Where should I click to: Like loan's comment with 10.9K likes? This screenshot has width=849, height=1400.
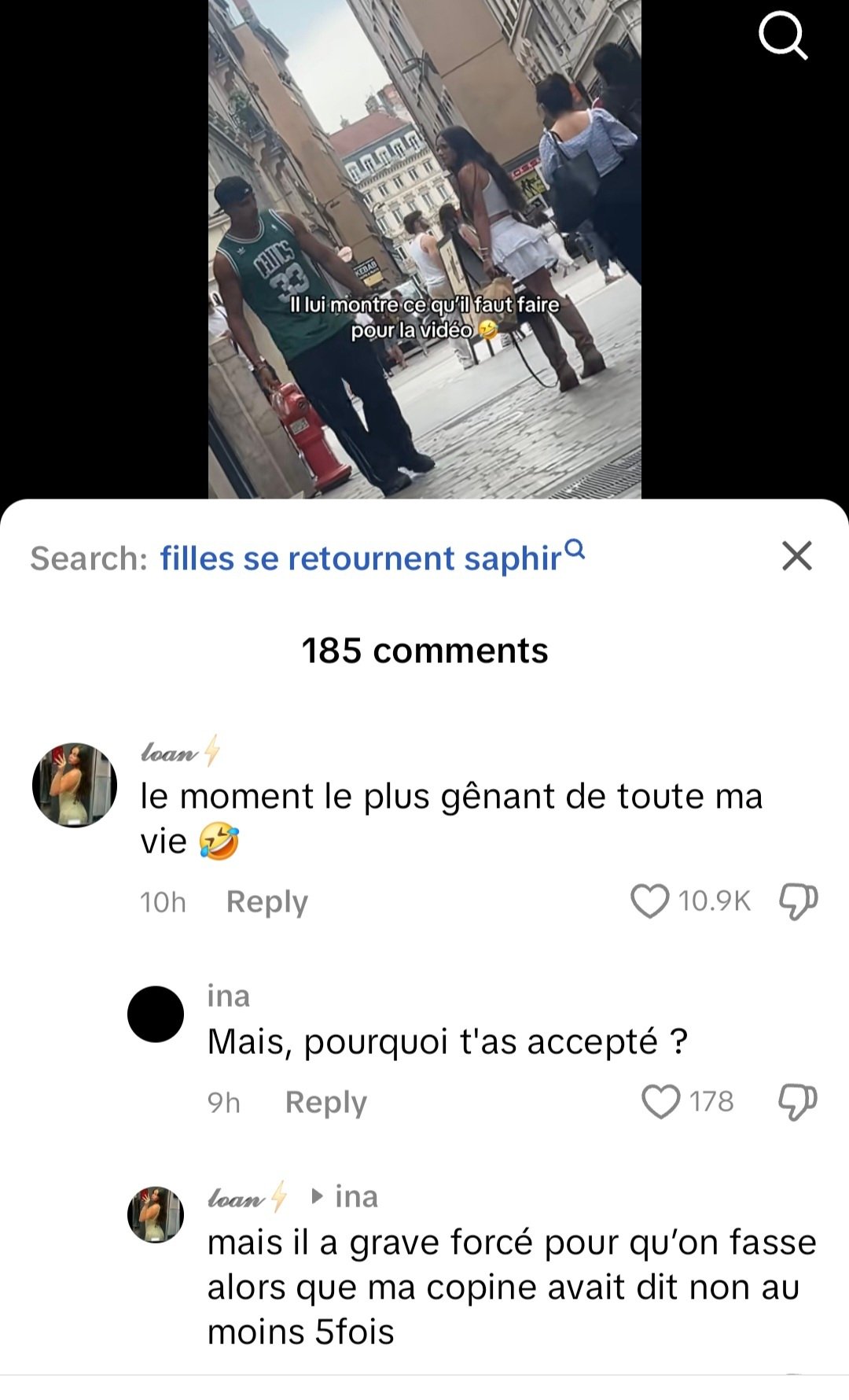pos(650,901)
